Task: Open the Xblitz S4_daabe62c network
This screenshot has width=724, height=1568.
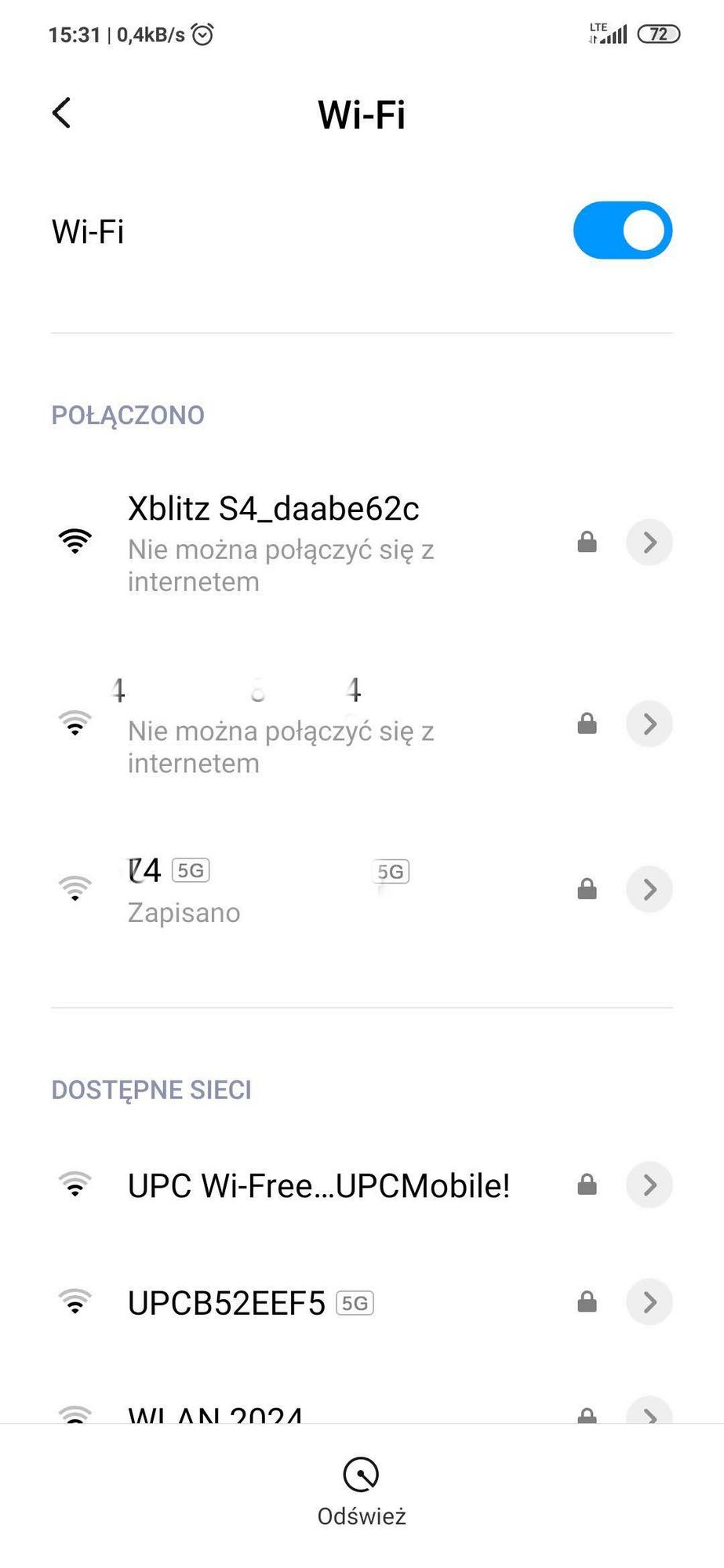Action: [275, 543]
